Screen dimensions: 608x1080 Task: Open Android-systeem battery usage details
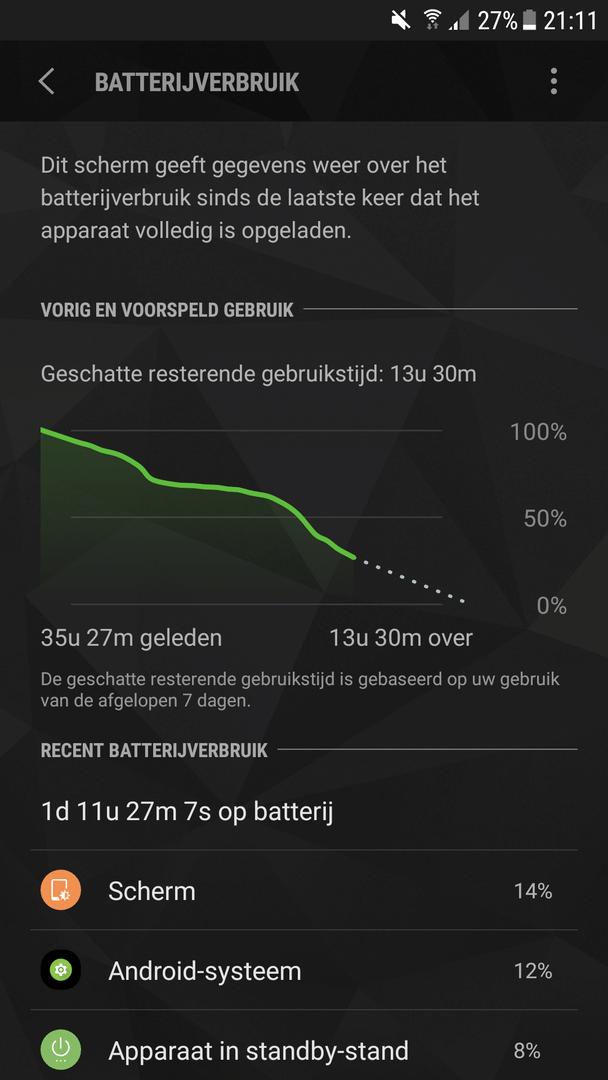click(x=304, y=971)
